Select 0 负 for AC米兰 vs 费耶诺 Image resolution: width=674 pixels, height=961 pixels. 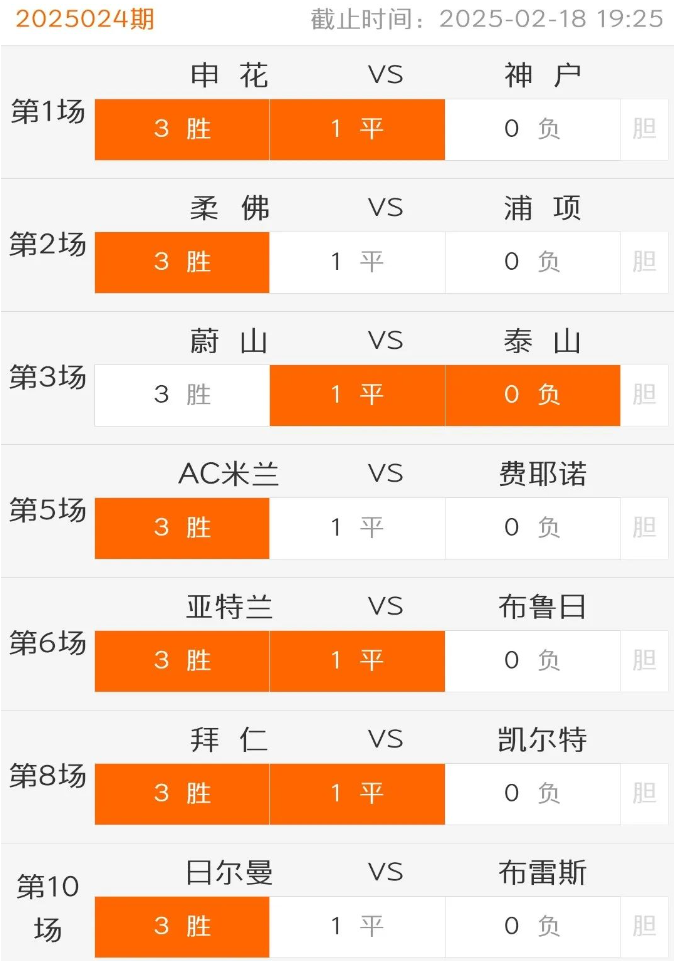pyautogui.click(x=532, y=527)
